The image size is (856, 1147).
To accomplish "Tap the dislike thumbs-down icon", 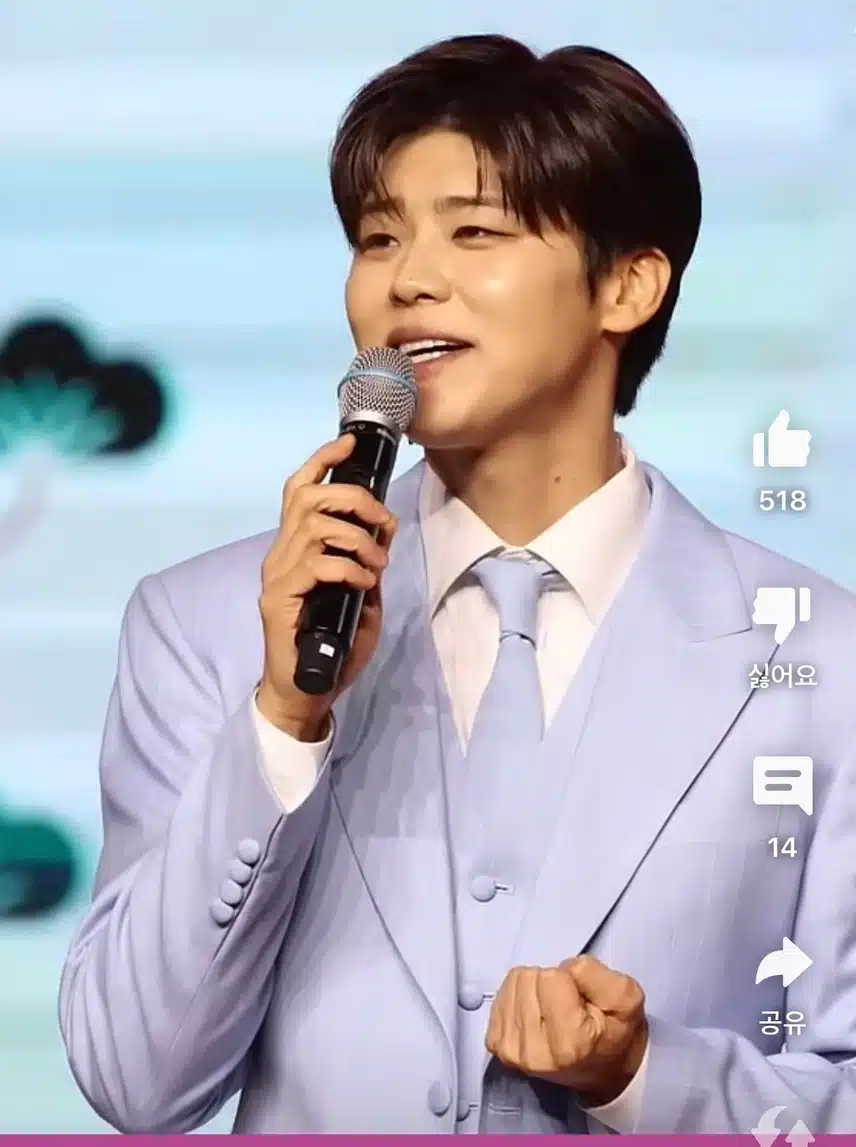I will 782,613.
